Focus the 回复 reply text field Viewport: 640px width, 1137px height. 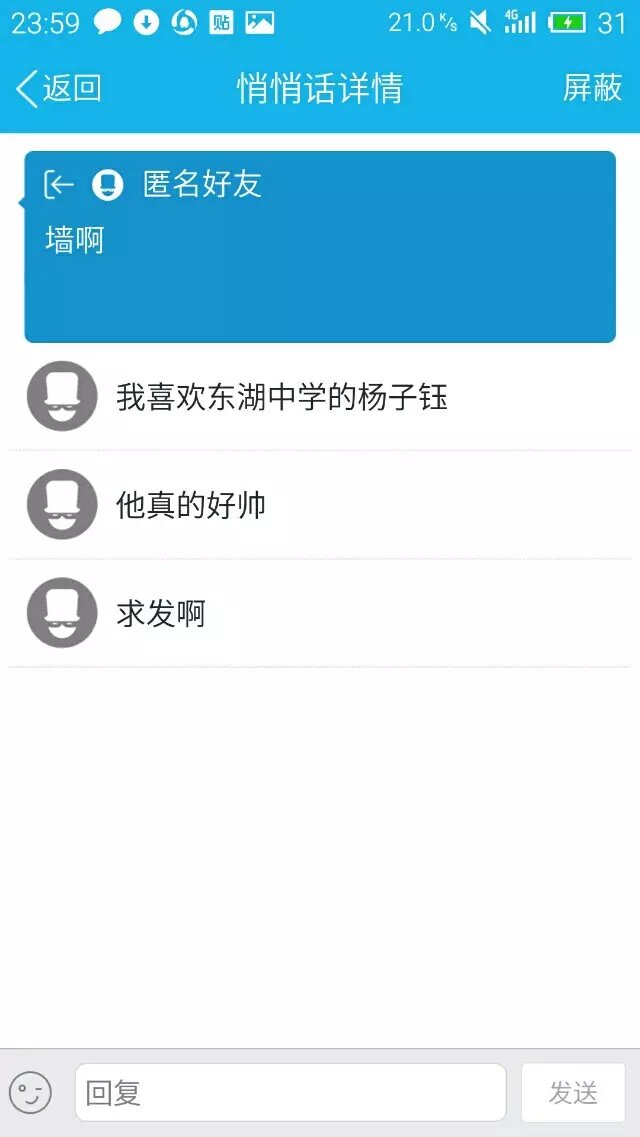coord(290,1092)
